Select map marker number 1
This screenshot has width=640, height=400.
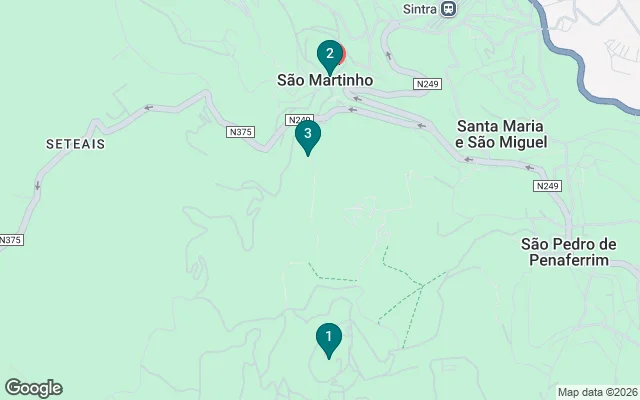[x=327, y=338]
